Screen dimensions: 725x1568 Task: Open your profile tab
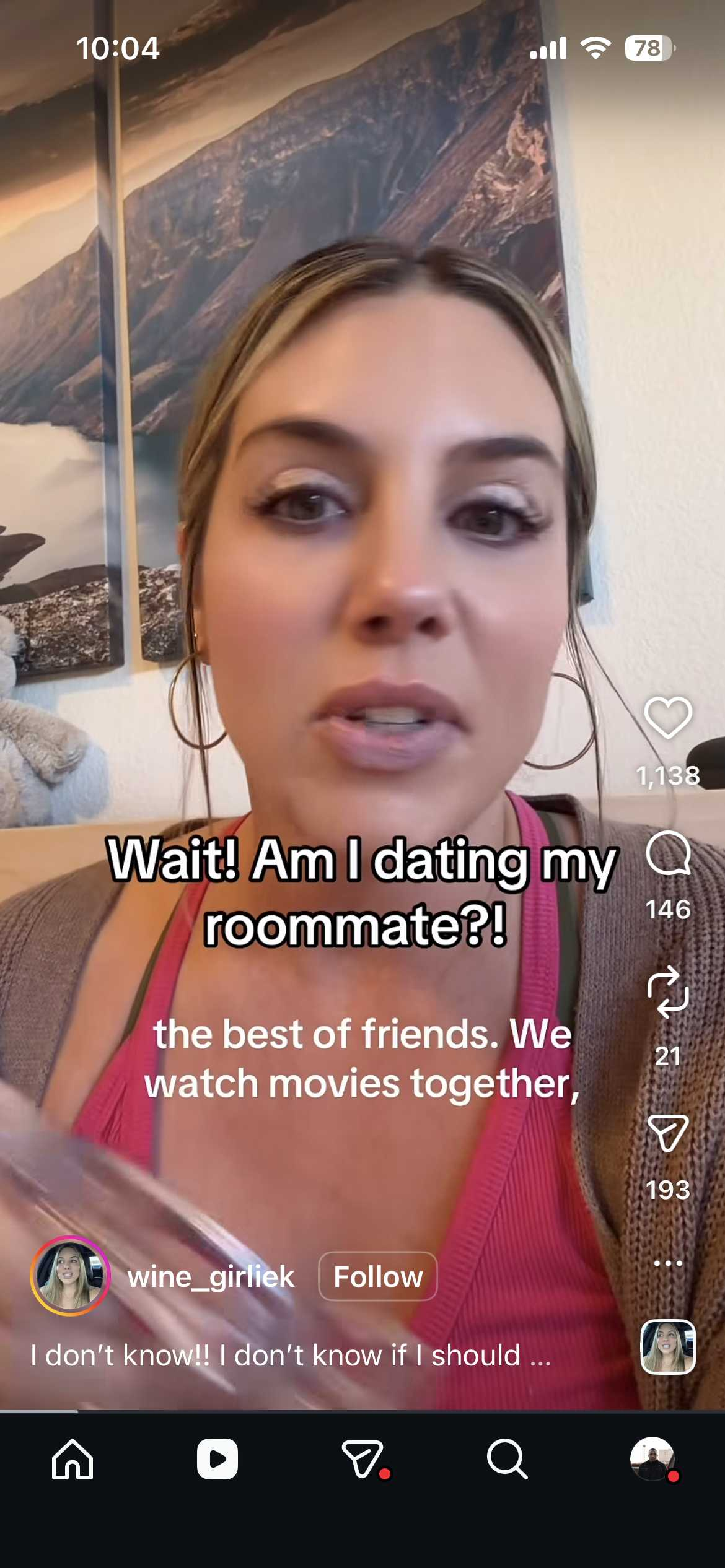click(652, 1460)
